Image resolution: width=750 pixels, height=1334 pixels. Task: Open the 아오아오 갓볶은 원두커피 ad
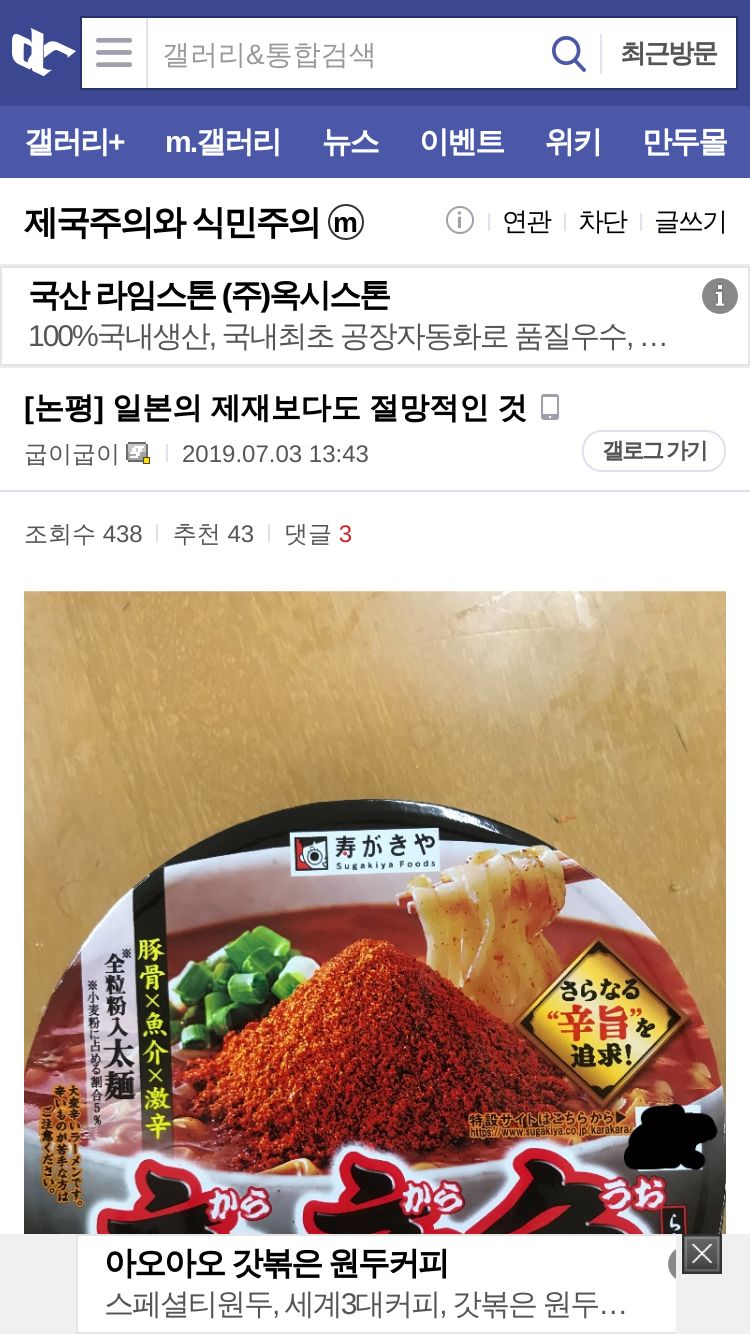pyautogui.click(x=376, y=1284)
